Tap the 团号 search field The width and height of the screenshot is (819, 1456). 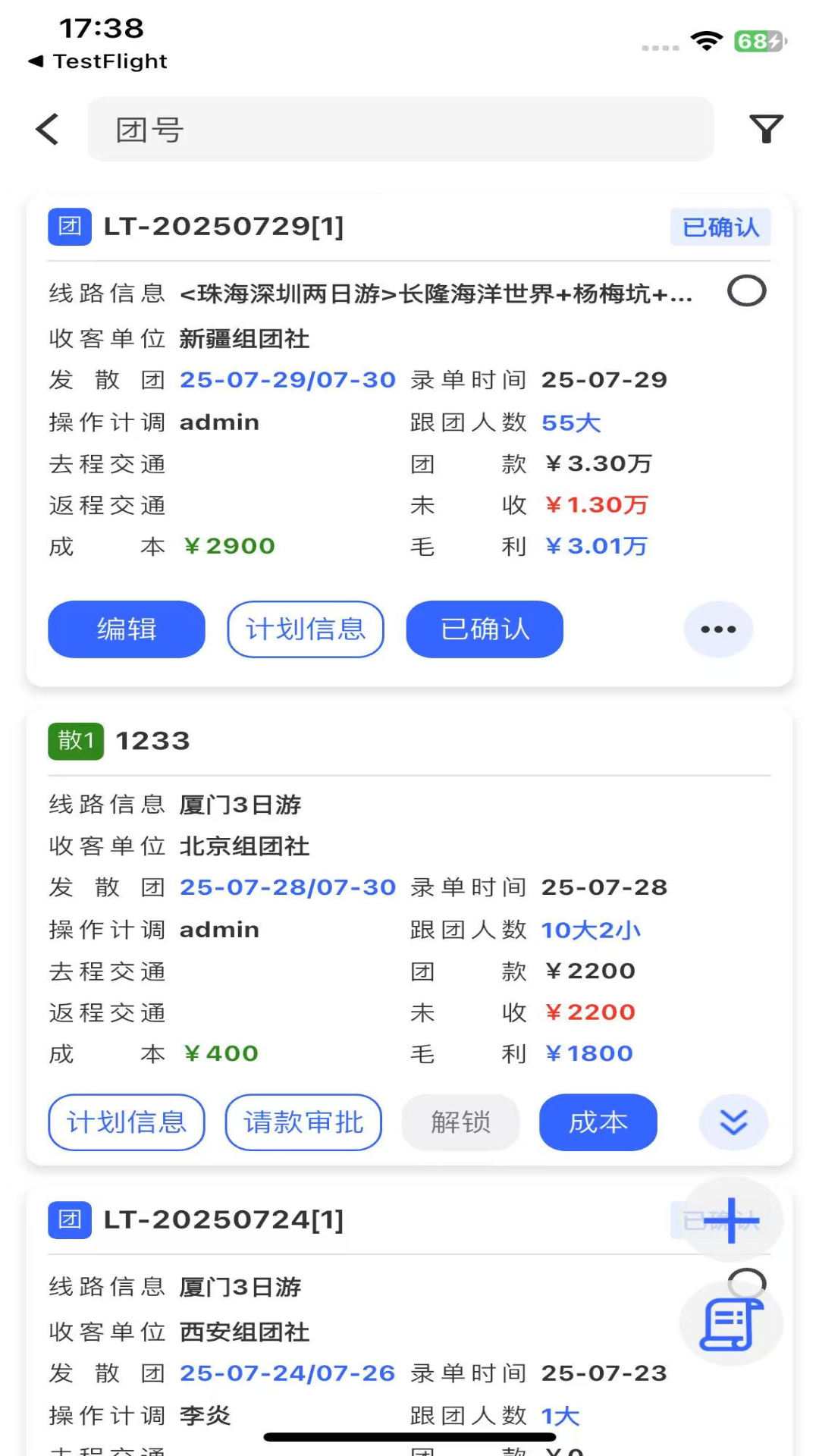coord(400,129)
